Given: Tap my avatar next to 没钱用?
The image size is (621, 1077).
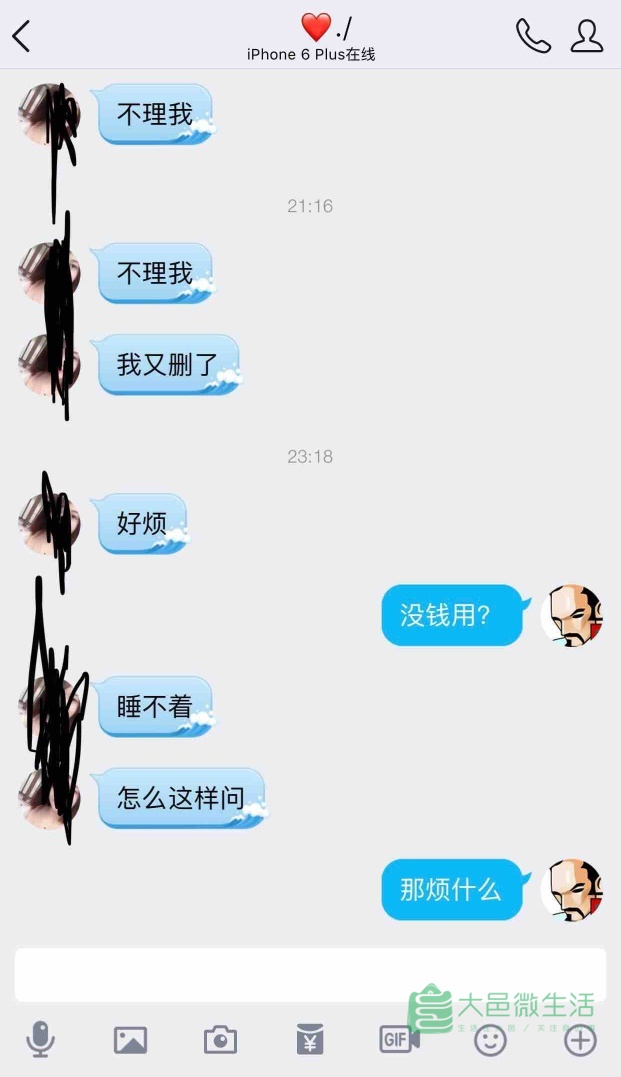Looking at the screenshot, I should click(x=572, y=615).
